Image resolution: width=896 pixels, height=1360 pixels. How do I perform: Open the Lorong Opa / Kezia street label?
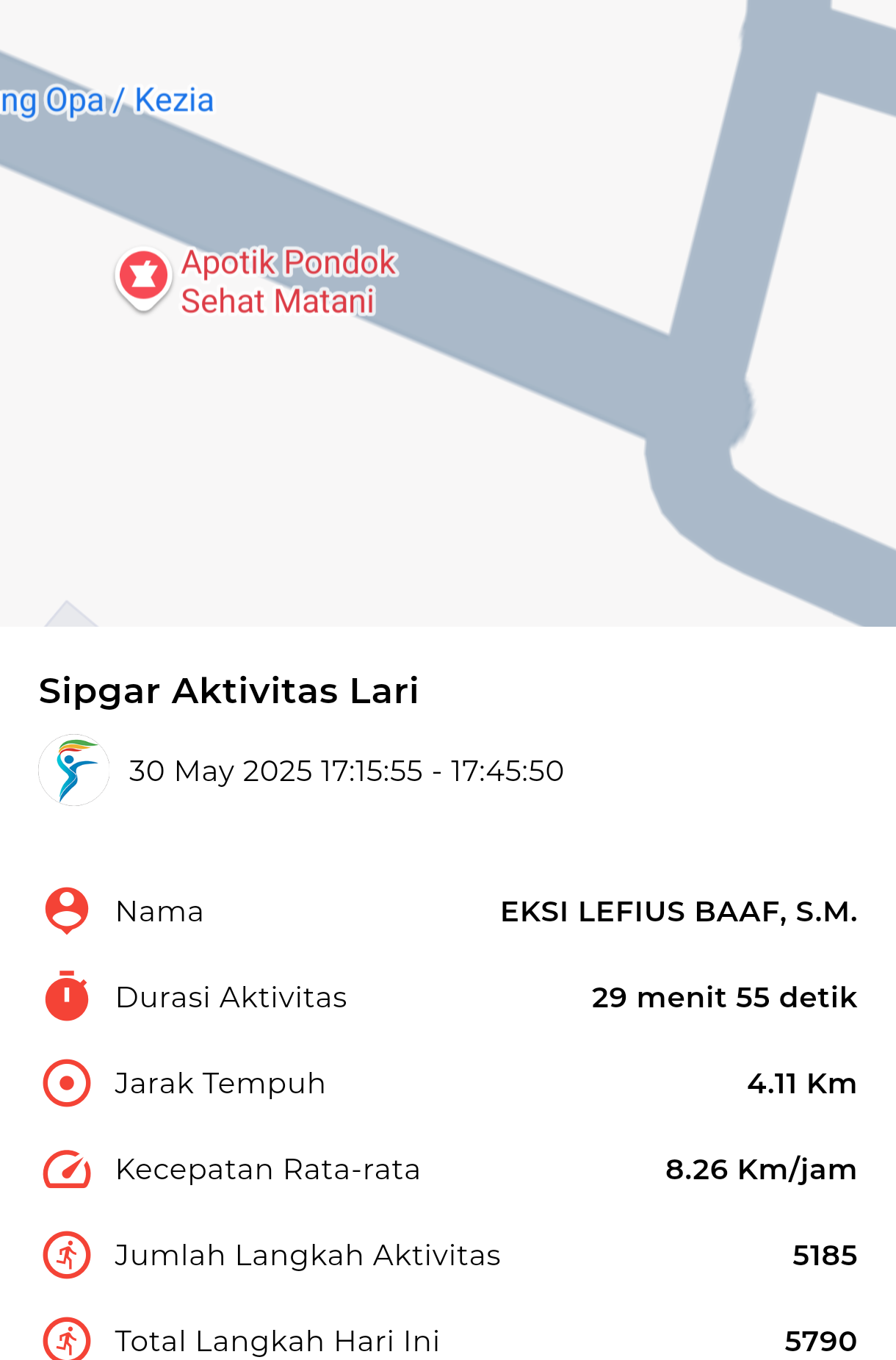pyautogui.click(x=106, y=99)
